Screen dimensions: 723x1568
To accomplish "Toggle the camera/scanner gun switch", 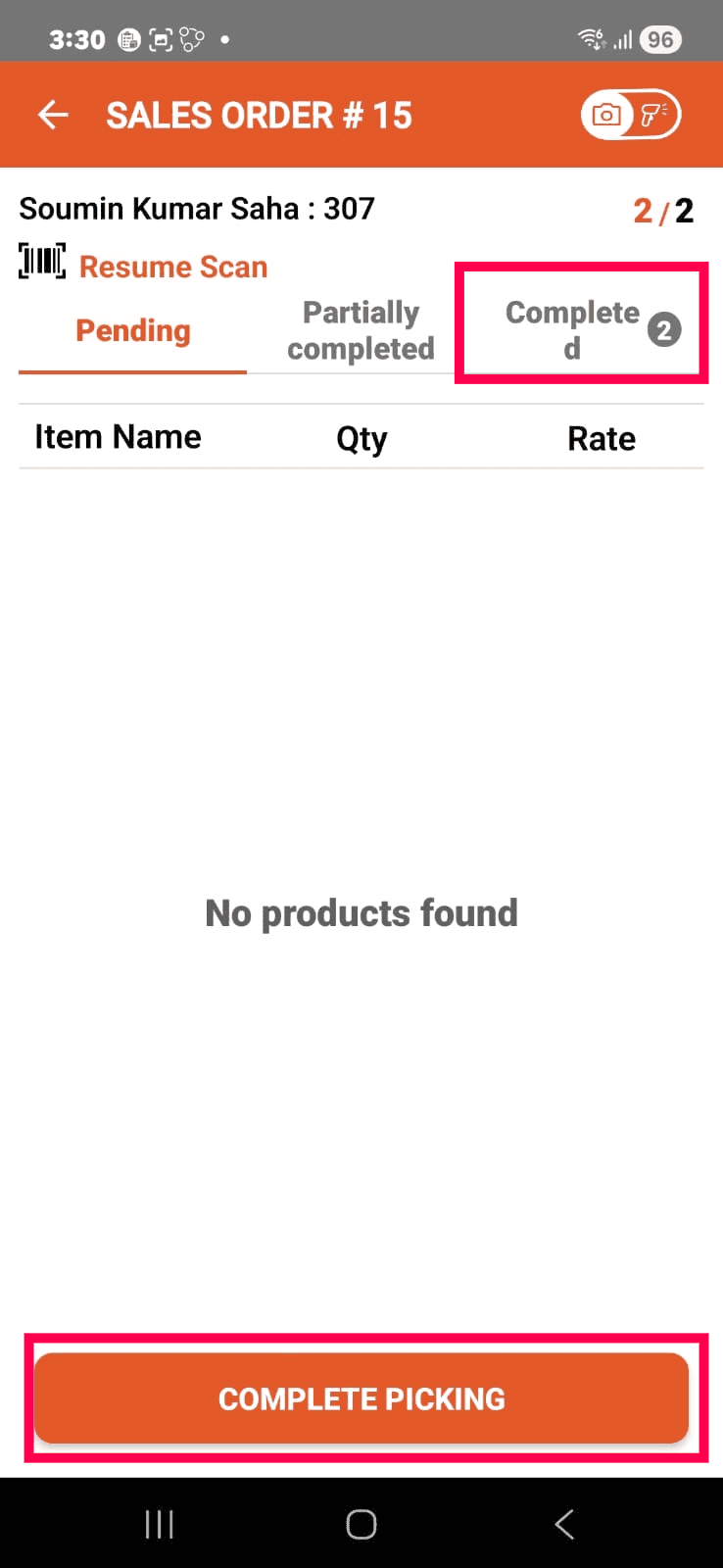I will [630, 115].
